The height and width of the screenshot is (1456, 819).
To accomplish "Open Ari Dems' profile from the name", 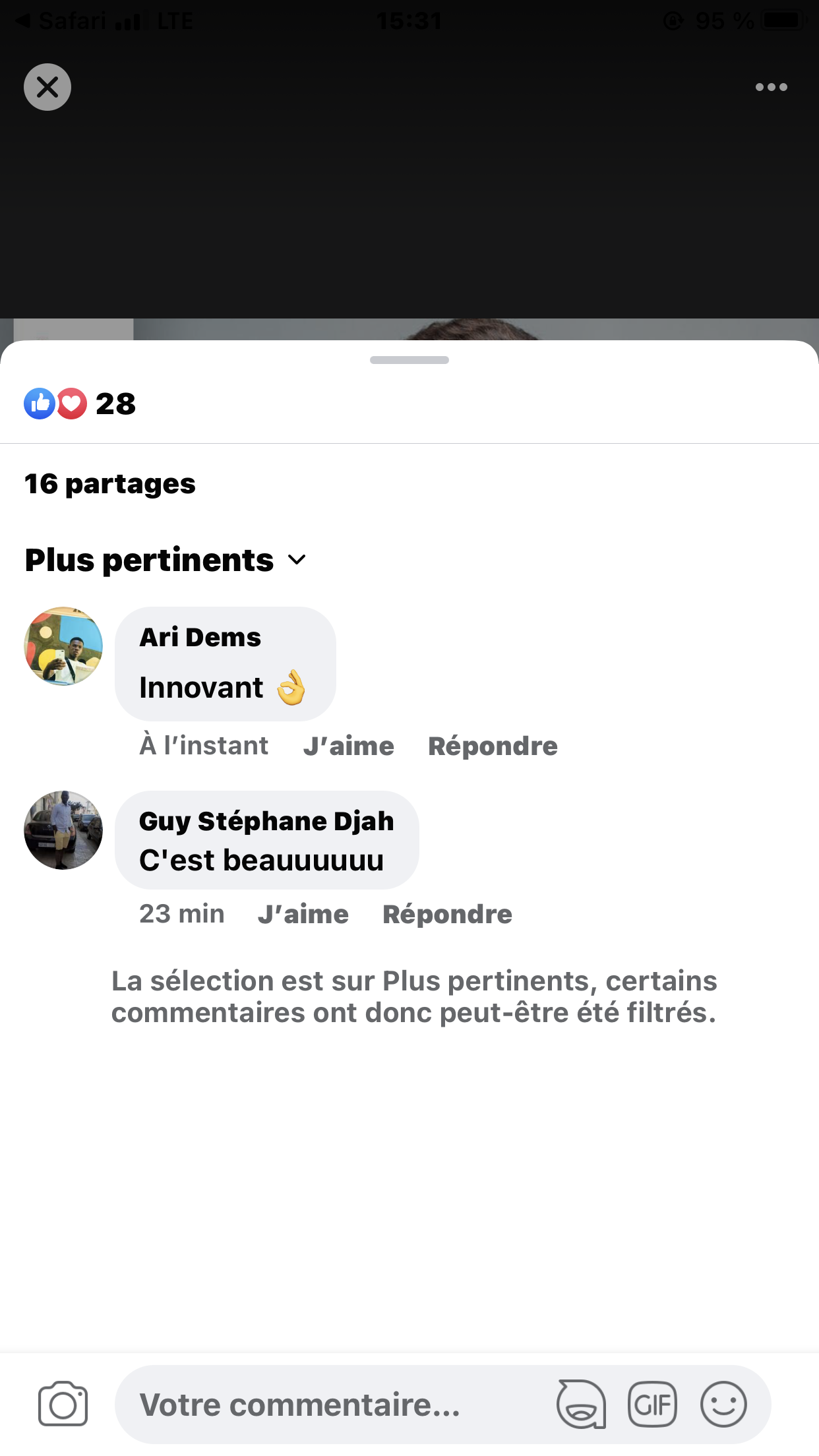I will click(200, 637).
